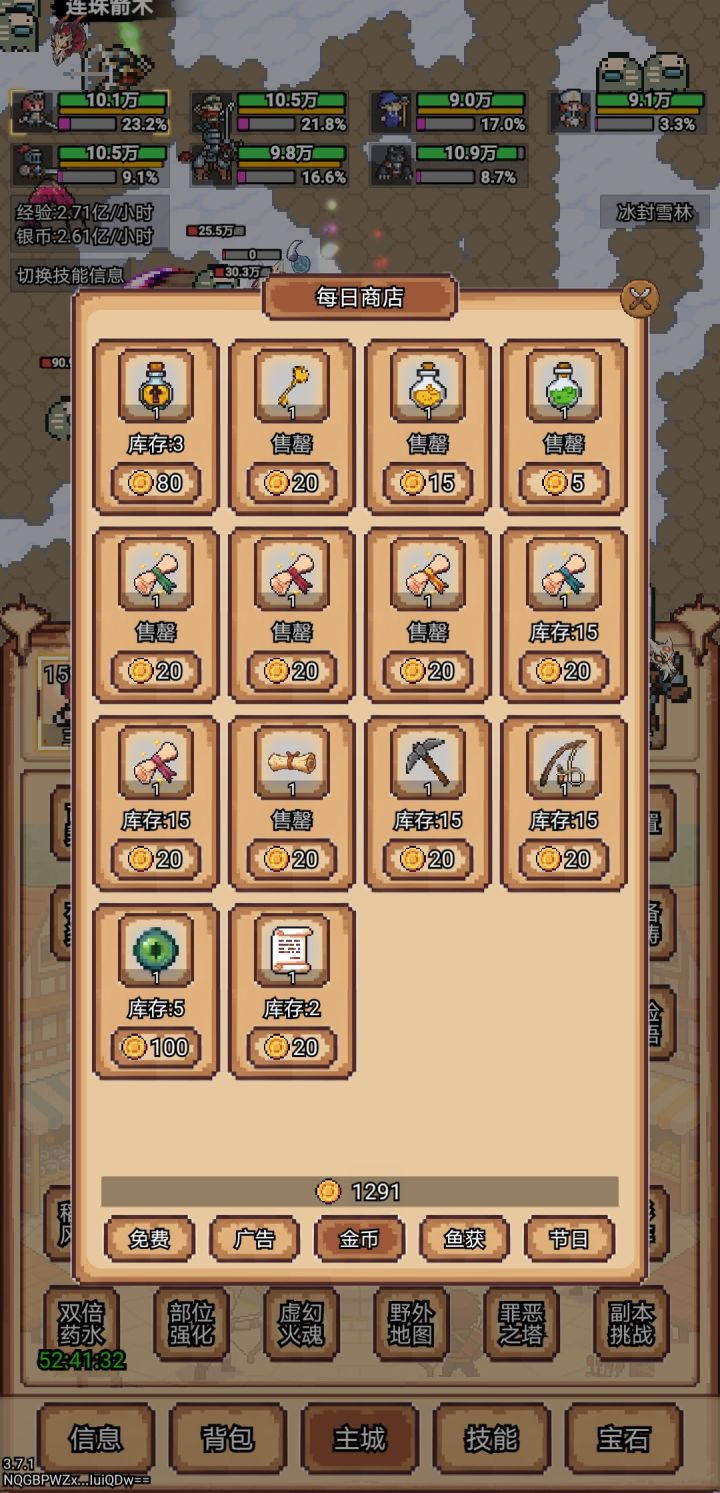Open the 节日 shop tab
Image resolution: width=720 pixels, height=1493 pixels.
(x=568, y=1238)
